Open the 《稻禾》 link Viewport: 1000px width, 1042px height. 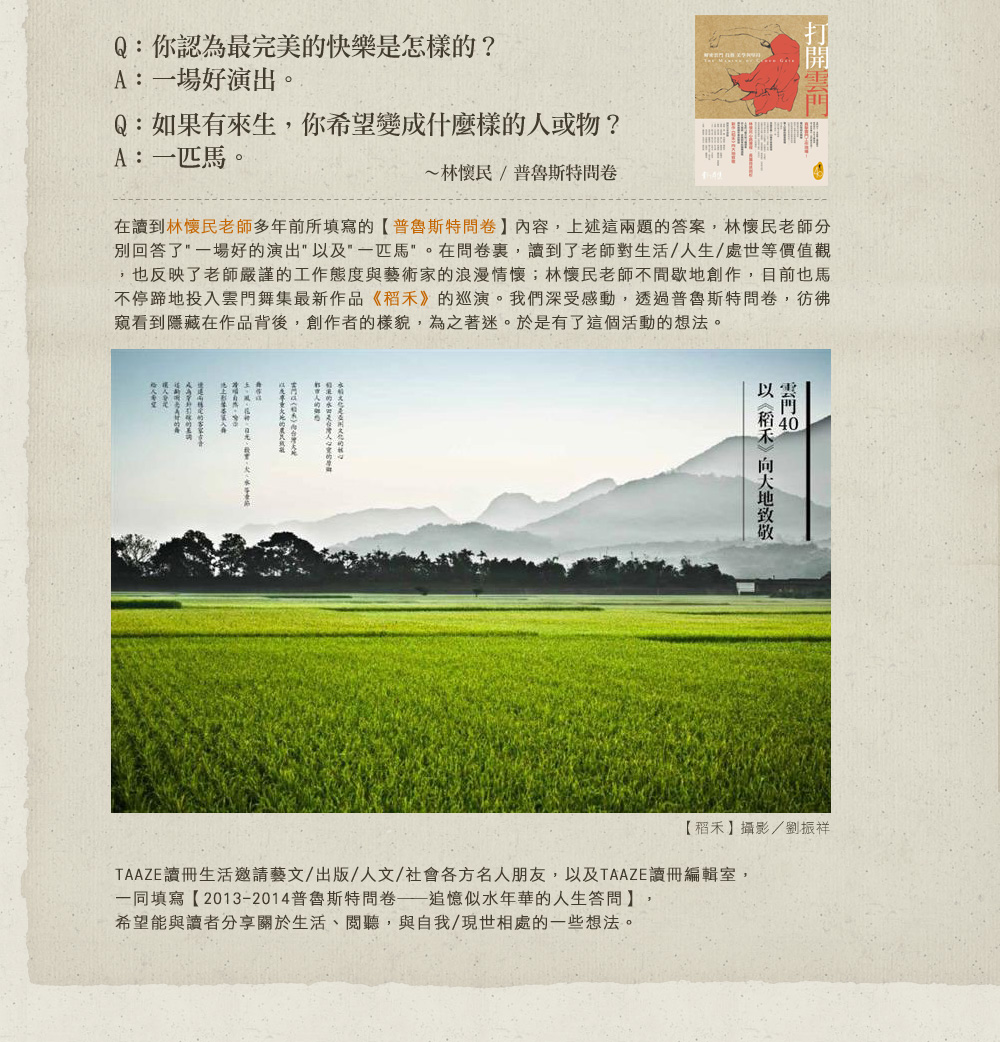(x=400, y=298)
